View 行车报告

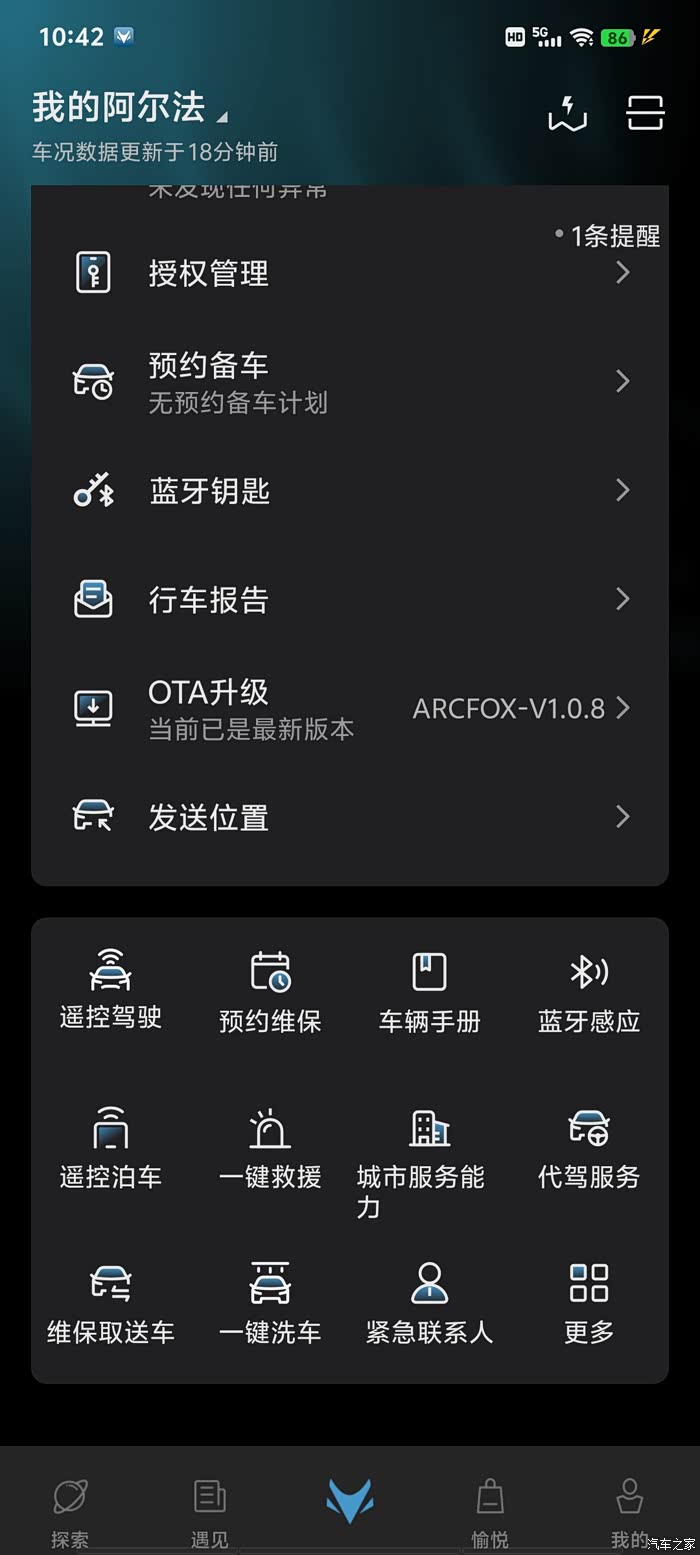(350, 600)
